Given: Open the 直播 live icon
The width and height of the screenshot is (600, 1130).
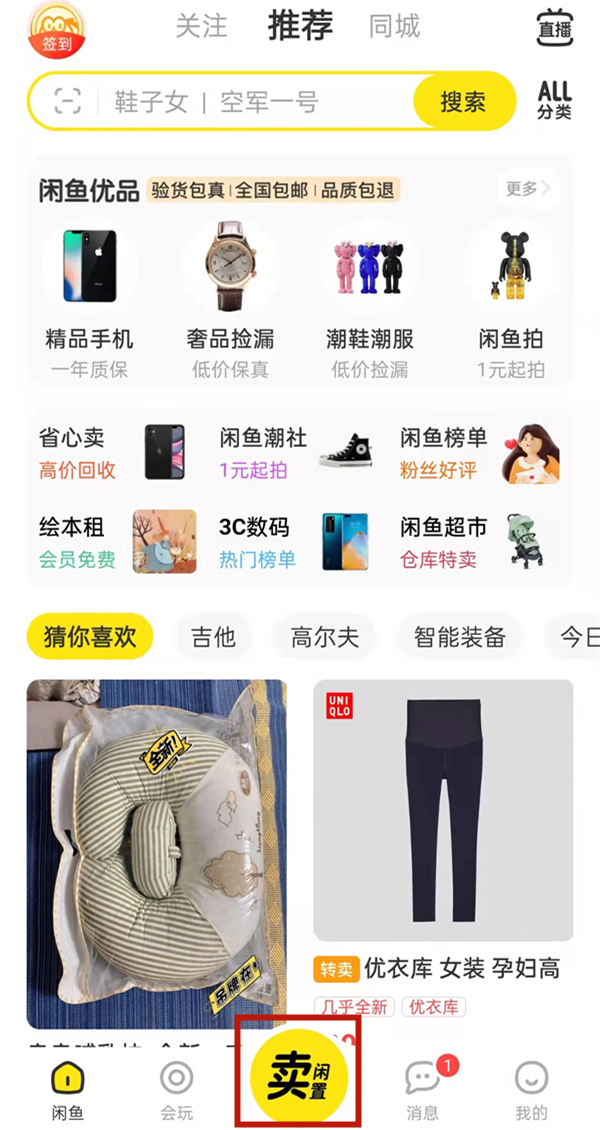Looking at the screenshot, I should tap(554, 28).
